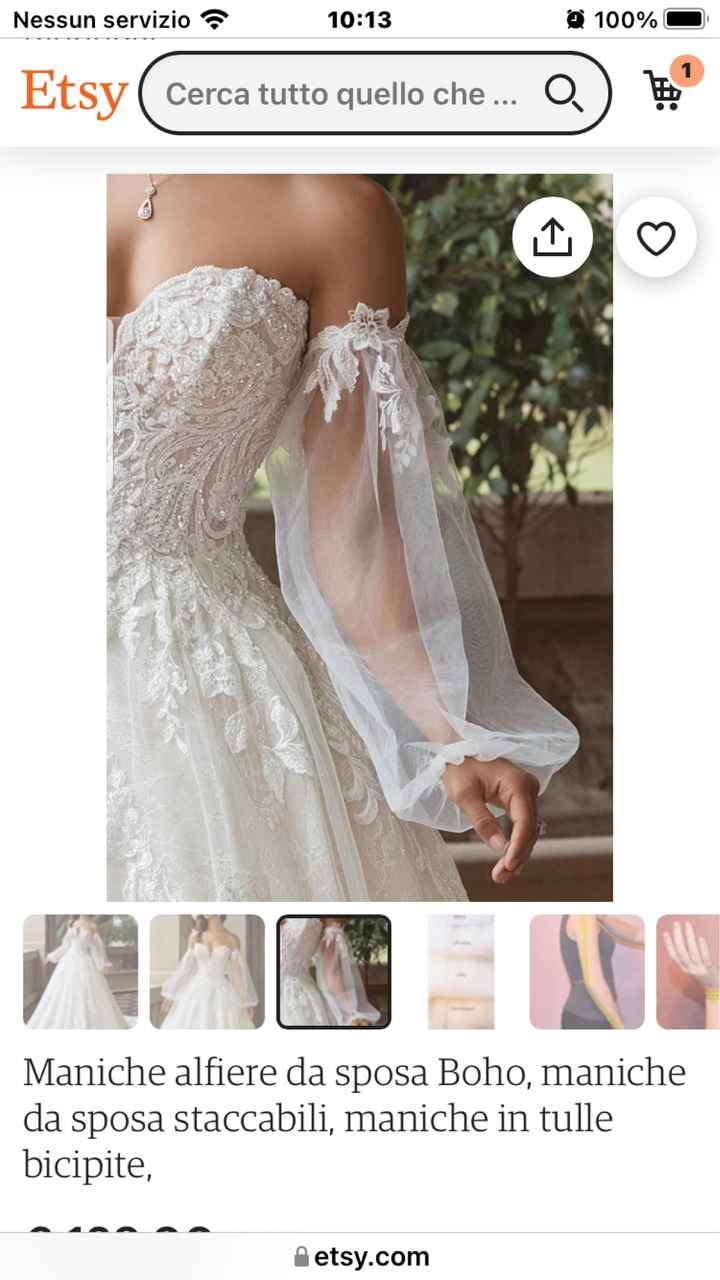
Task: Select the second thumbnail of gown back view
Action: (x=207, y=971)
